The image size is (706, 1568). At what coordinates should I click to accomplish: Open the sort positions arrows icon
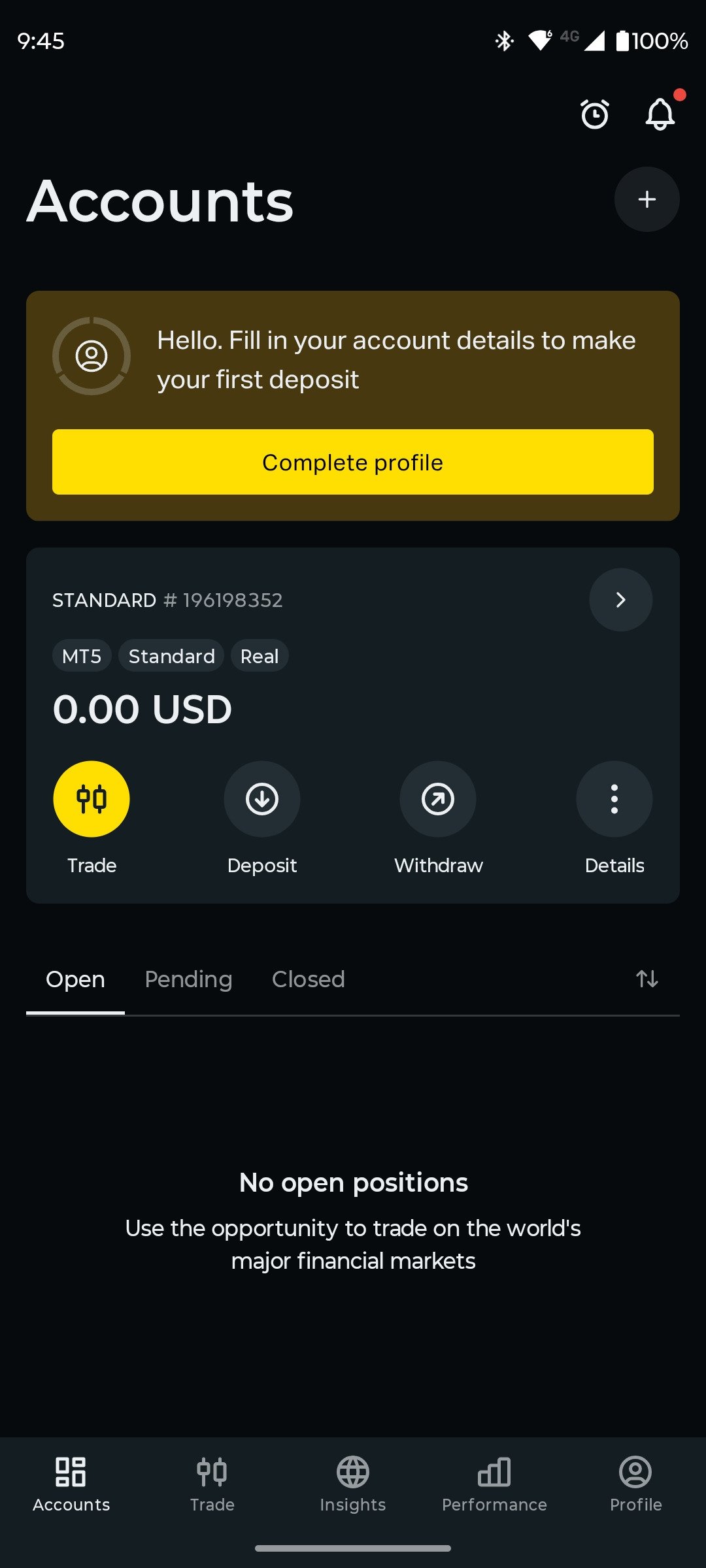click(647, 979)
